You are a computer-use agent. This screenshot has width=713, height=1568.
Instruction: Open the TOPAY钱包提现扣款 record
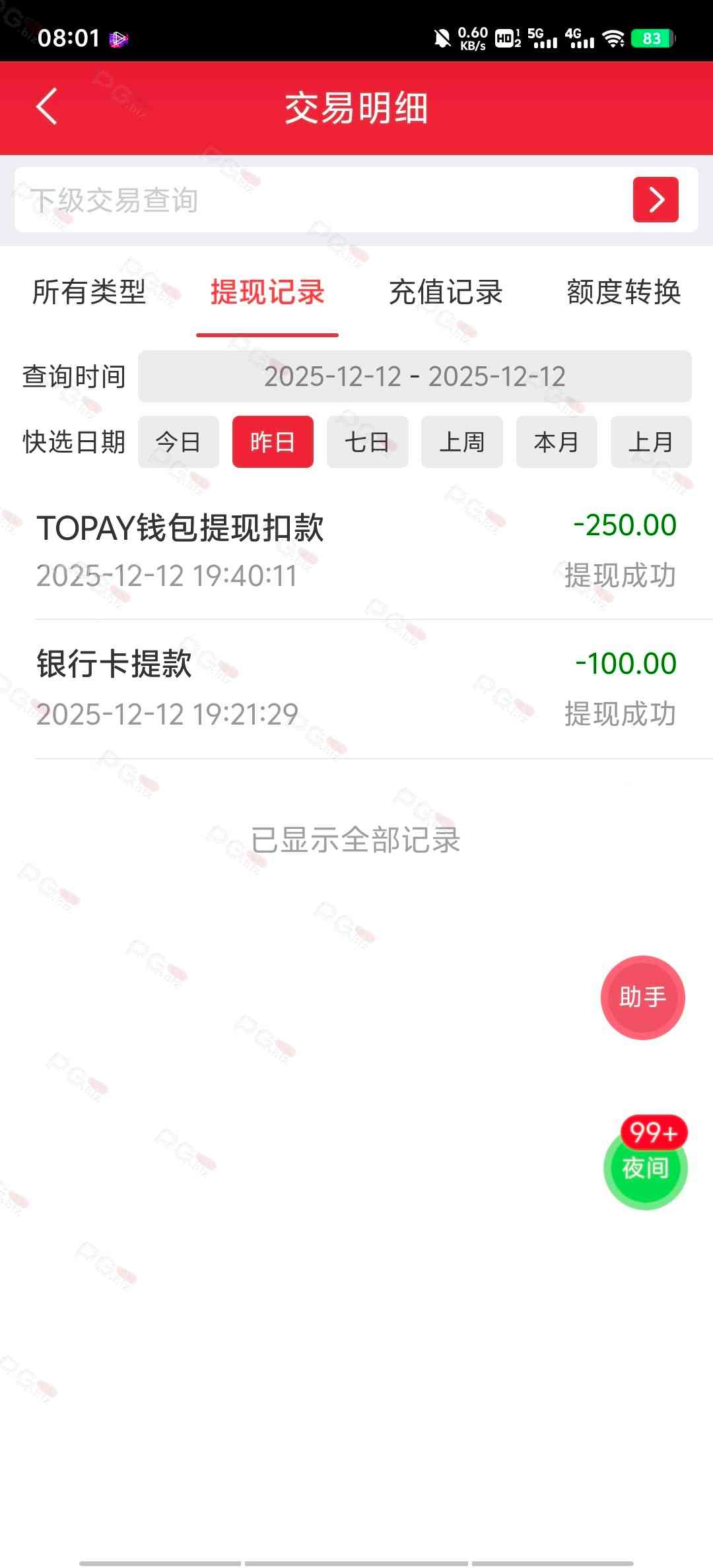coord(356,550)
